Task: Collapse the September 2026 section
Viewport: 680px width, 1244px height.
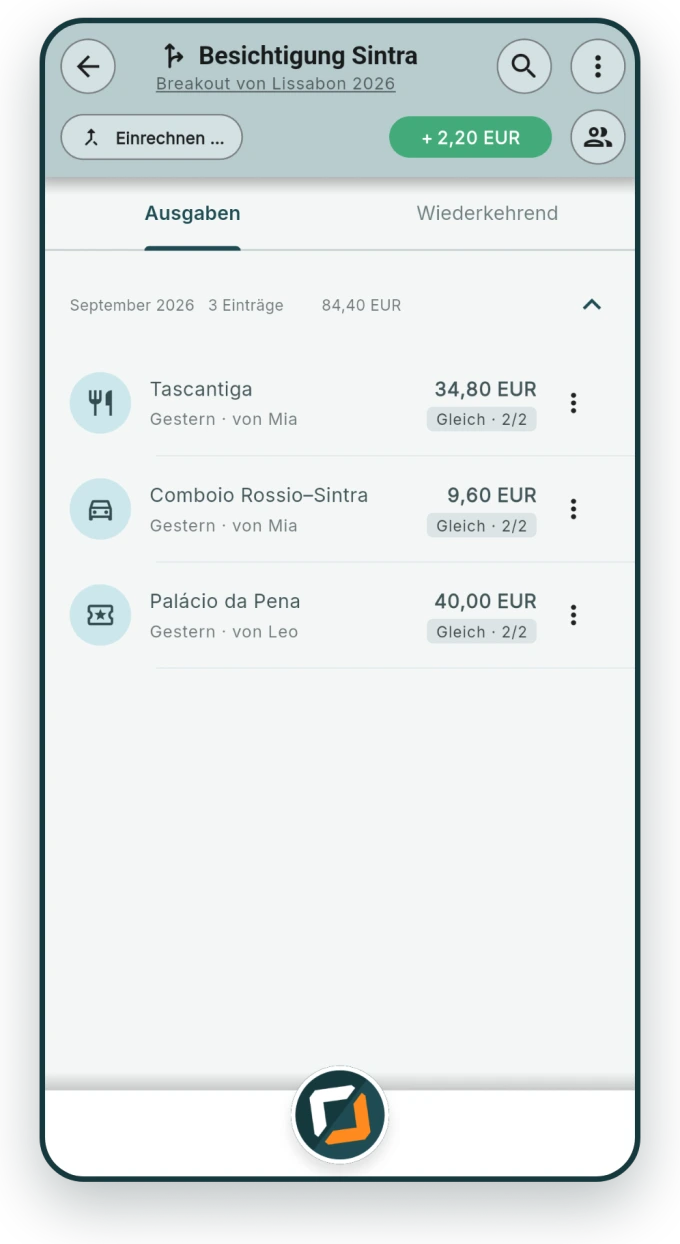Action: tap(592, 305)
